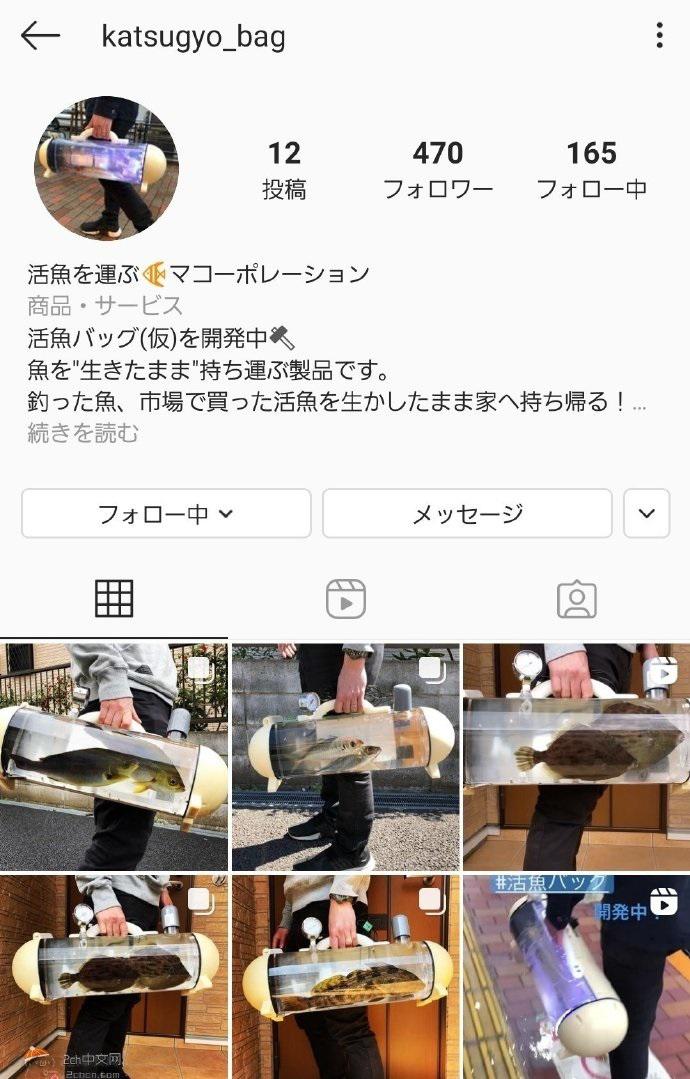View the 470 フォロワー list
690x1079 pixels.
(438, 169)
